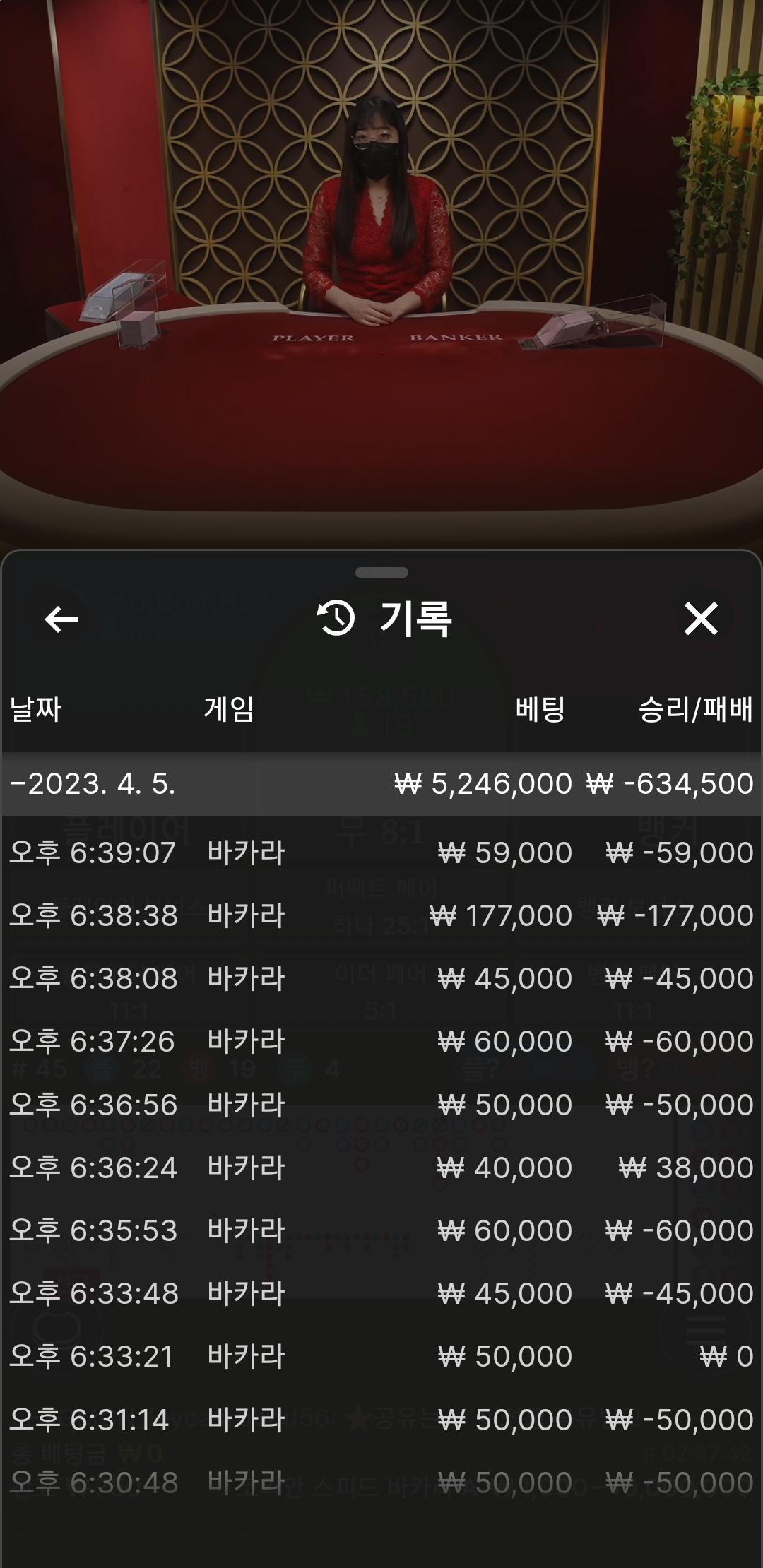This screenshot has width=763, height=1568.
Task: Open the 오후 6:35:53 바카라 record
Action: tap(381, 1230)
